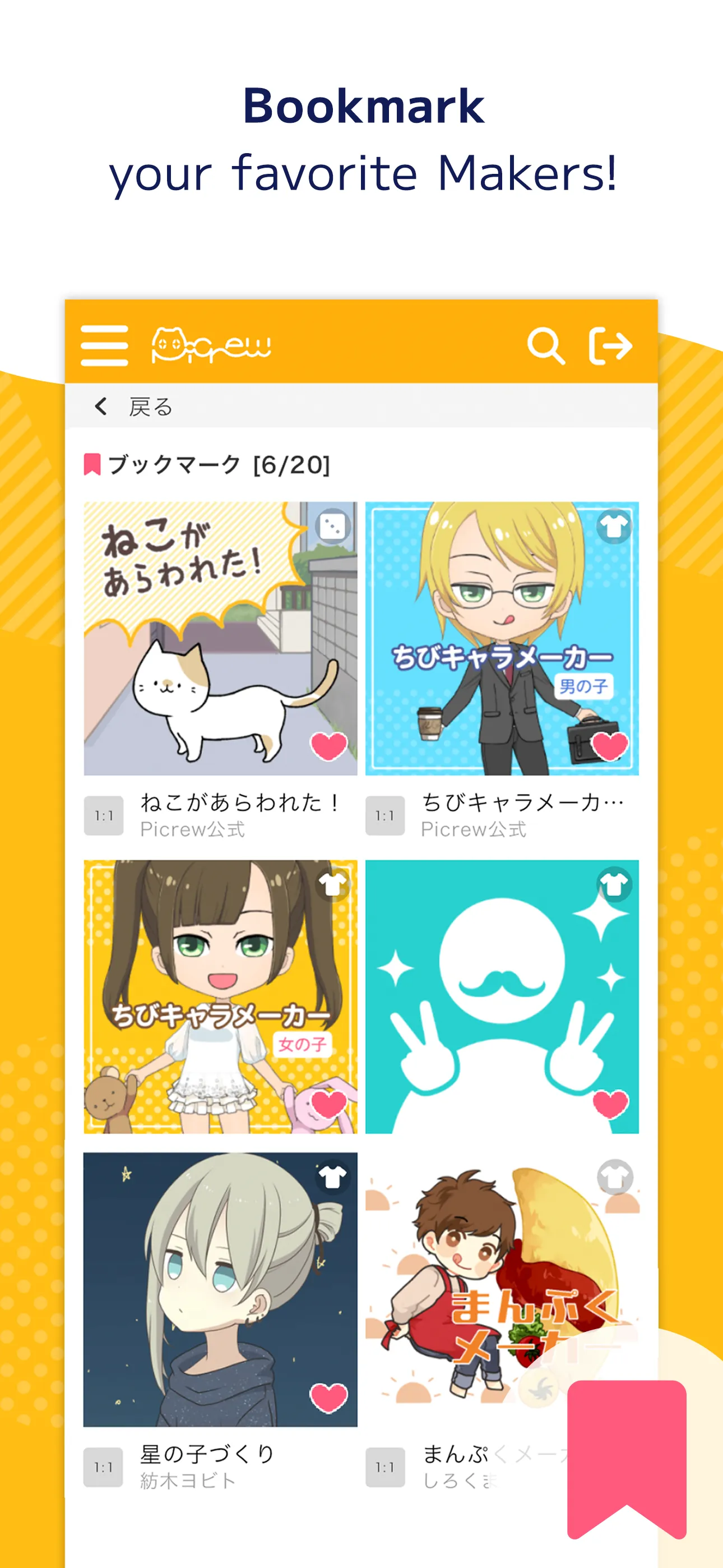This screenshot has width=723, height=1568.
Task: Toggle the heart on 星の子づくり
Action: (328, 1399)
